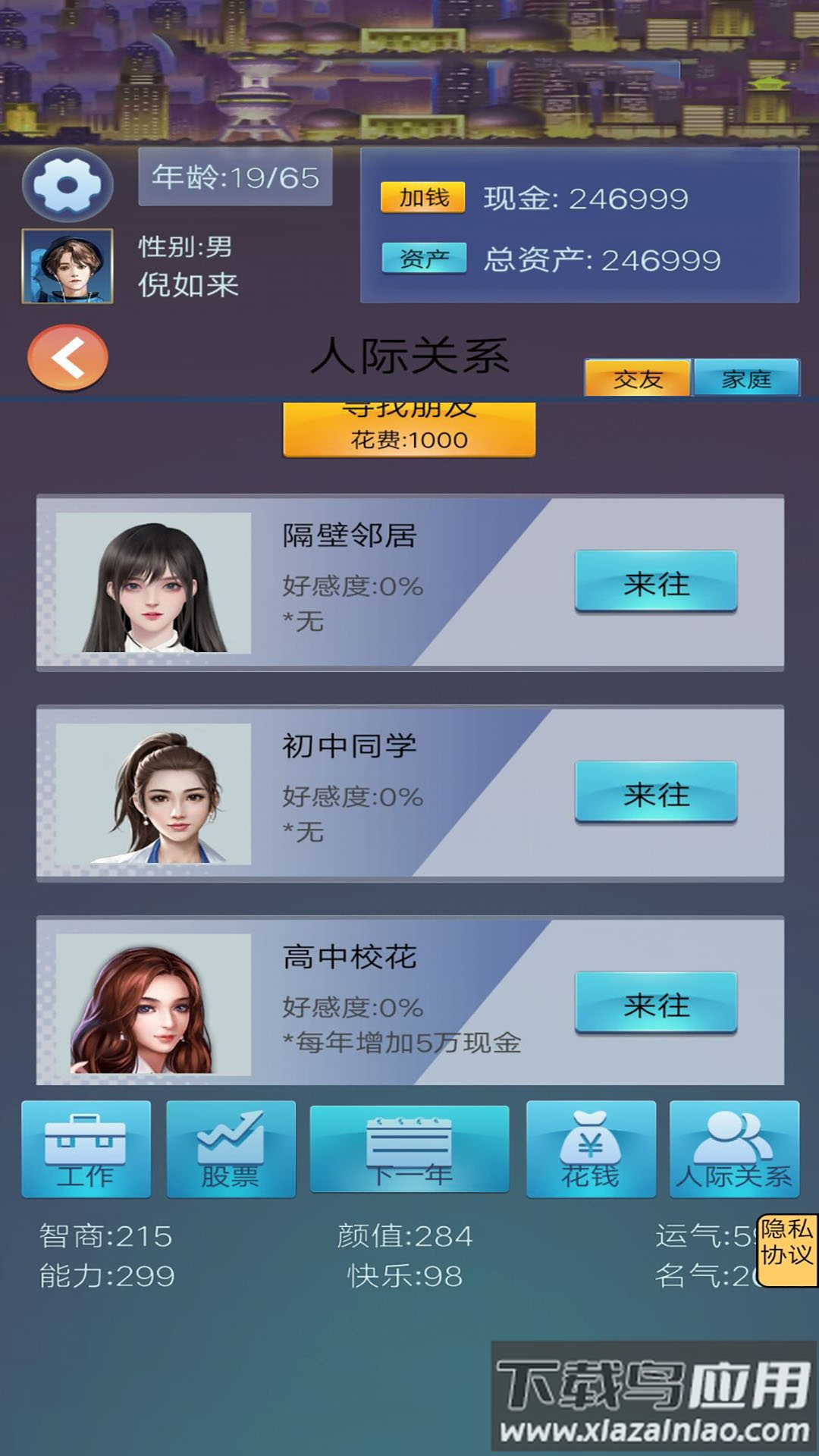Viewport: 819px width, 1456px height.
Task: Open the 资产 assets button
Action: click(x=423, y=259)
